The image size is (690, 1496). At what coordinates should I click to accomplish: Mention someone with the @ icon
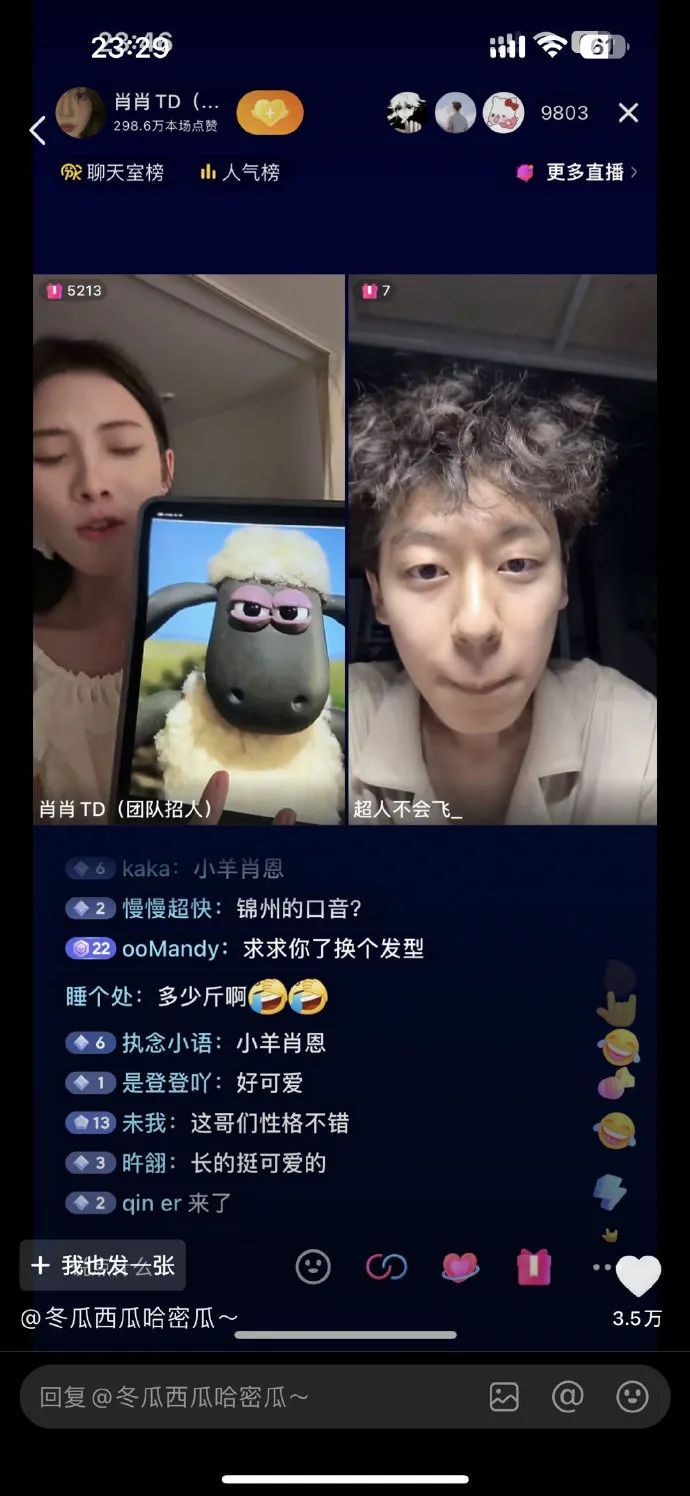tap(567, 1397)
